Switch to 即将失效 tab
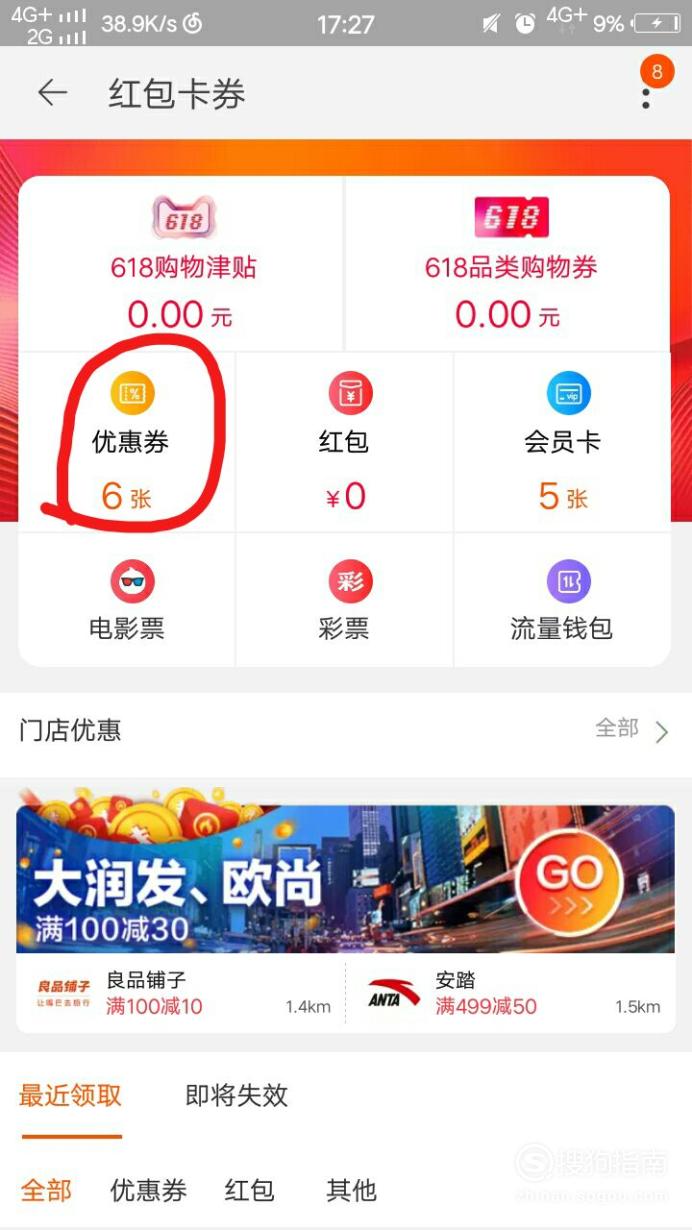This screenshot has height=1230, width=692. coord(237,1095)
